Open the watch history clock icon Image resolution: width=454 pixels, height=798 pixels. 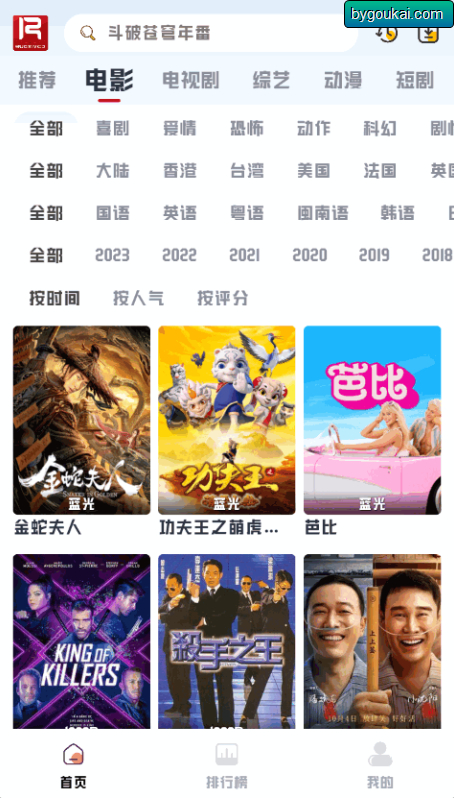[x=387, y=34]
